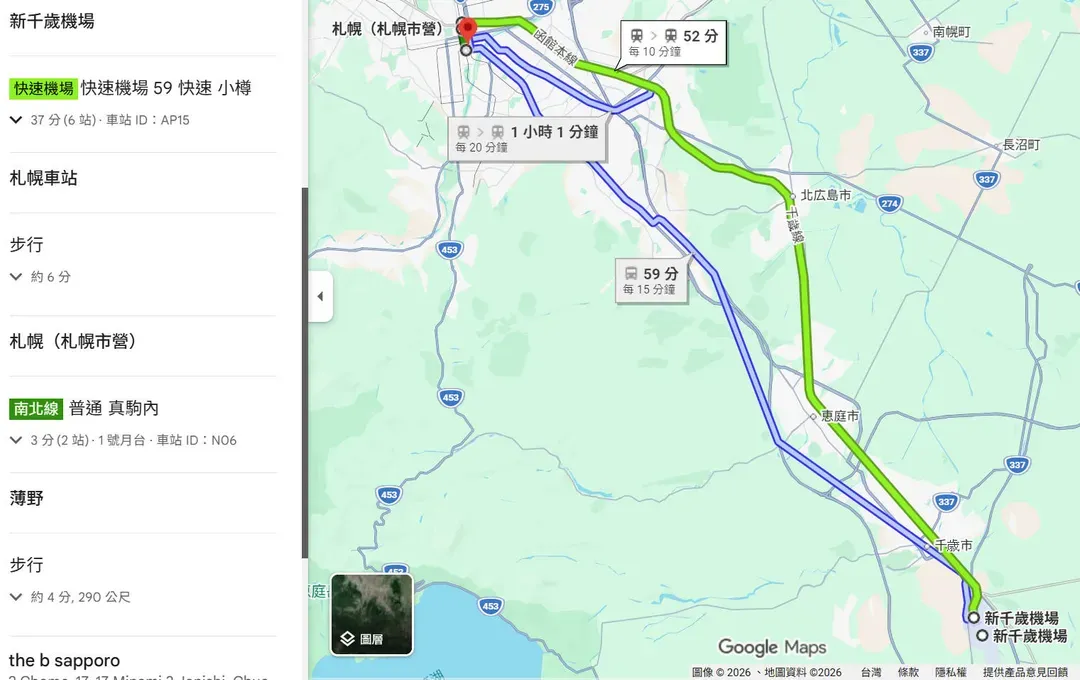Select the 1 小時 1 分鐘 route label
1080x680 pixels.
tap(527, 138)
